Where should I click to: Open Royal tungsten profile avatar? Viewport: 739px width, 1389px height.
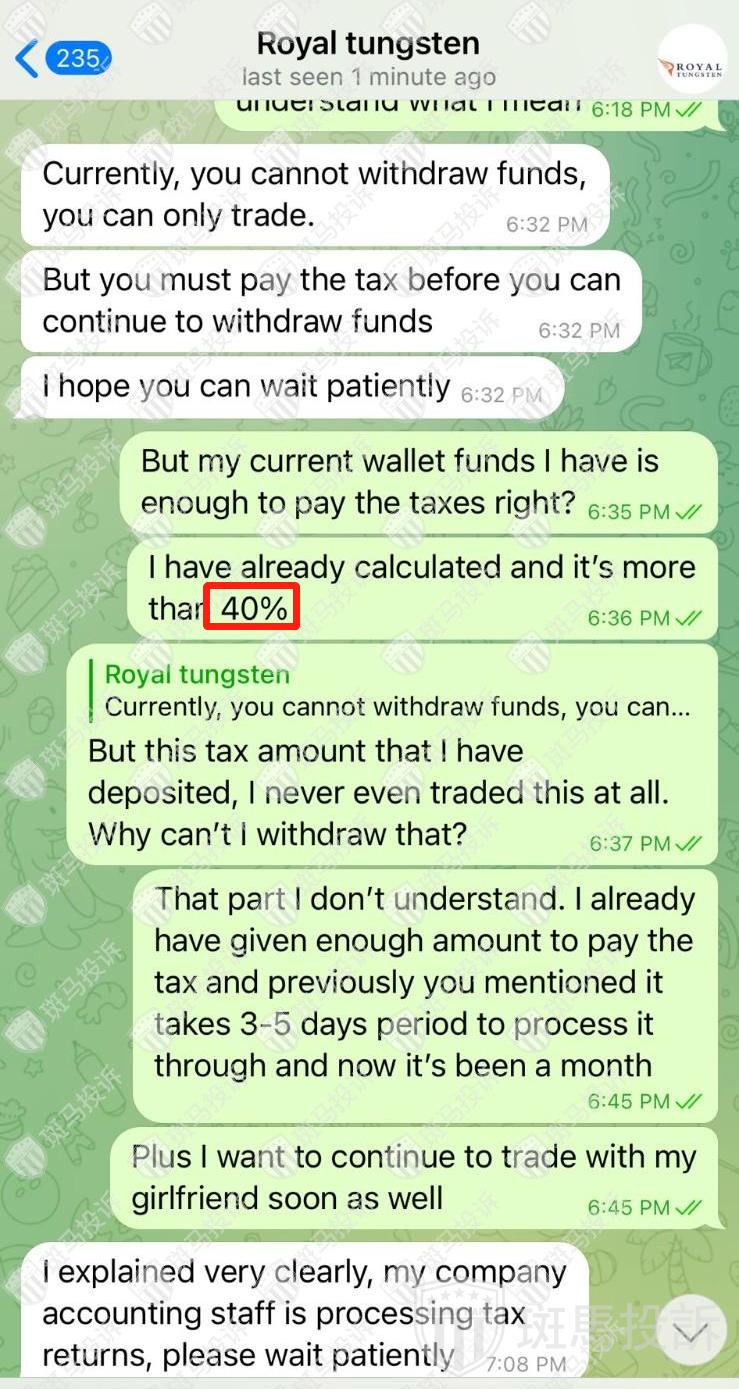click(x=691, y=59)
